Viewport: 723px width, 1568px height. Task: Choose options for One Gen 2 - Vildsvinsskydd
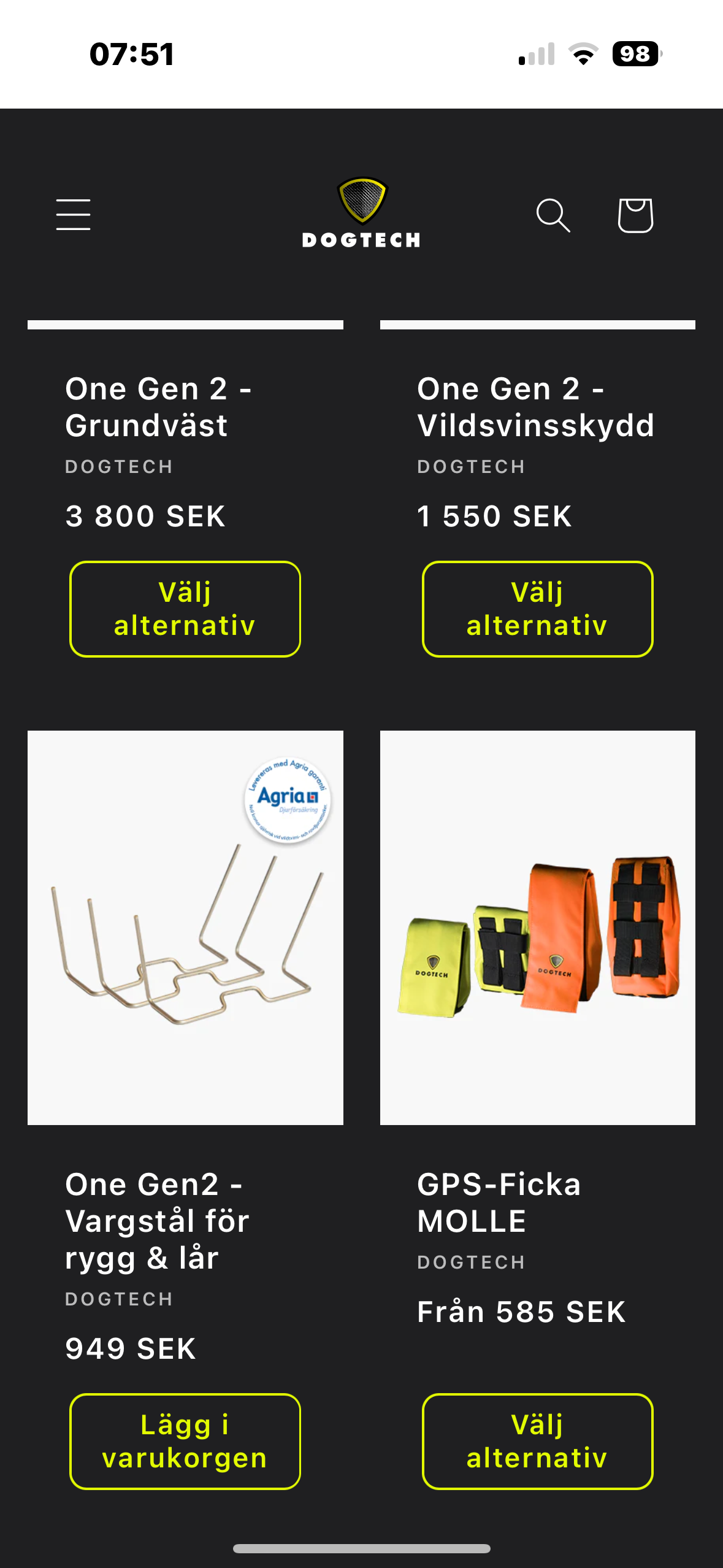click(x=537, y=609)
